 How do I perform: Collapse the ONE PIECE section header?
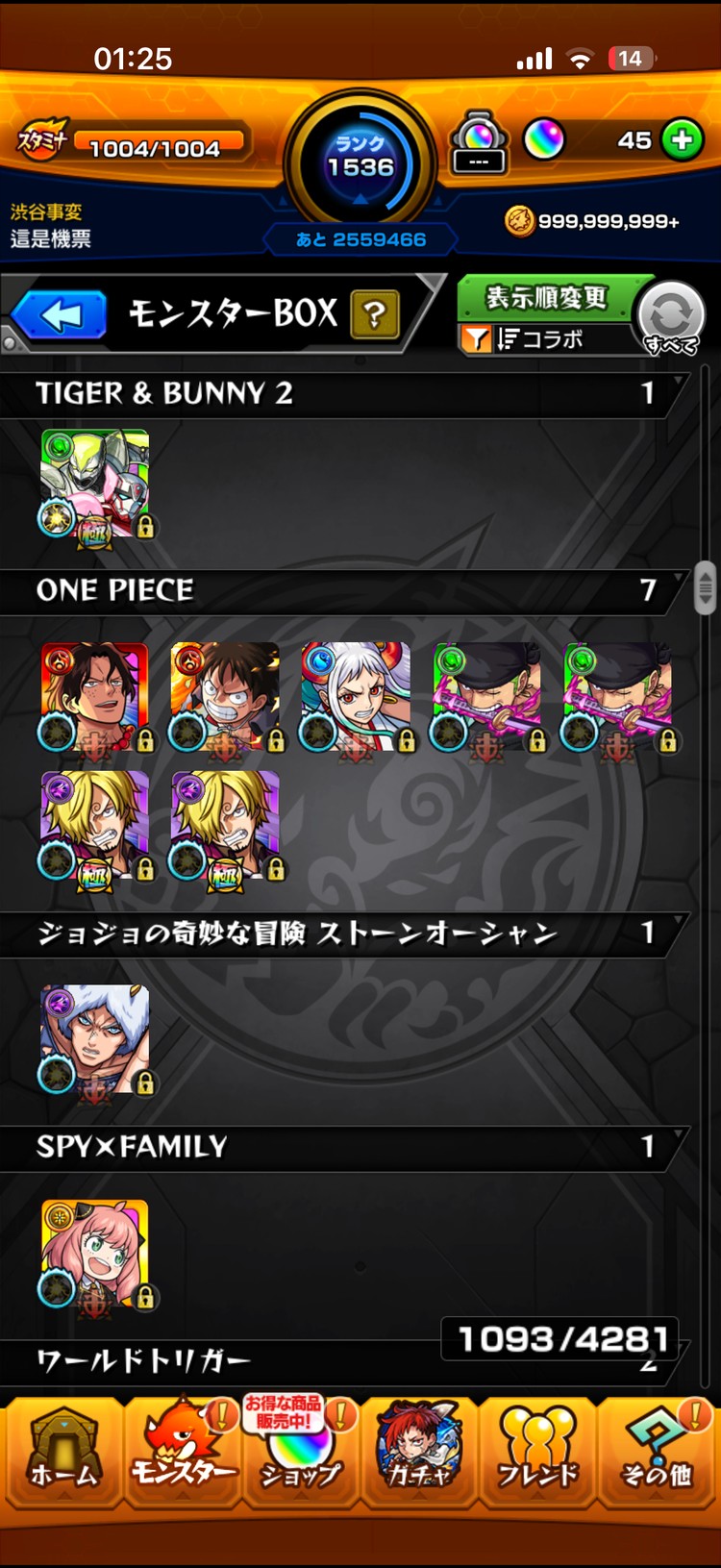[346, 589]
